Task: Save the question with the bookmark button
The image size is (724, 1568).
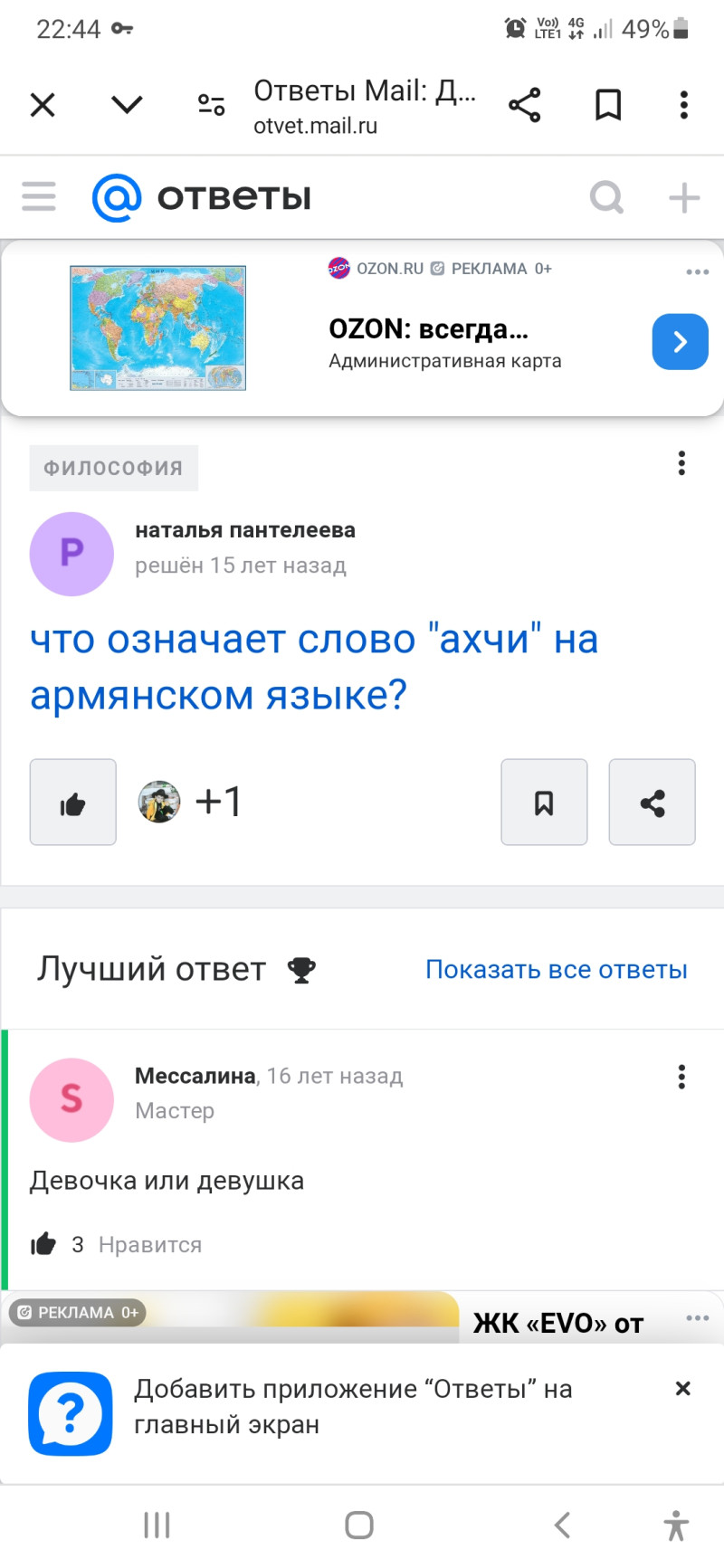Action: pyautogui.click(x=544, y=803)
